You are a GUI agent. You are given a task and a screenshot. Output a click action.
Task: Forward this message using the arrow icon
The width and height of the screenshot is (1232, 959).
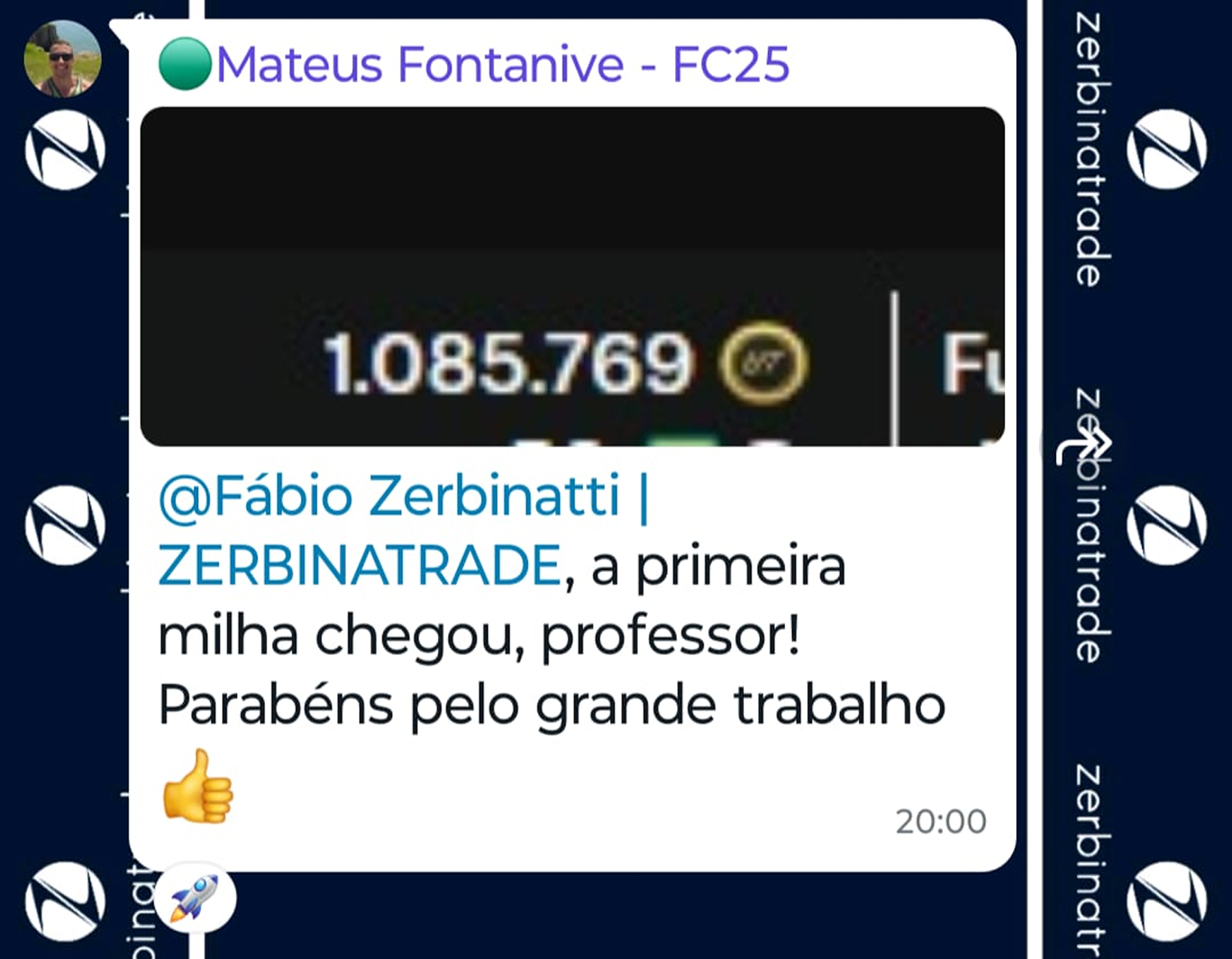click(x=1083, y=447)
